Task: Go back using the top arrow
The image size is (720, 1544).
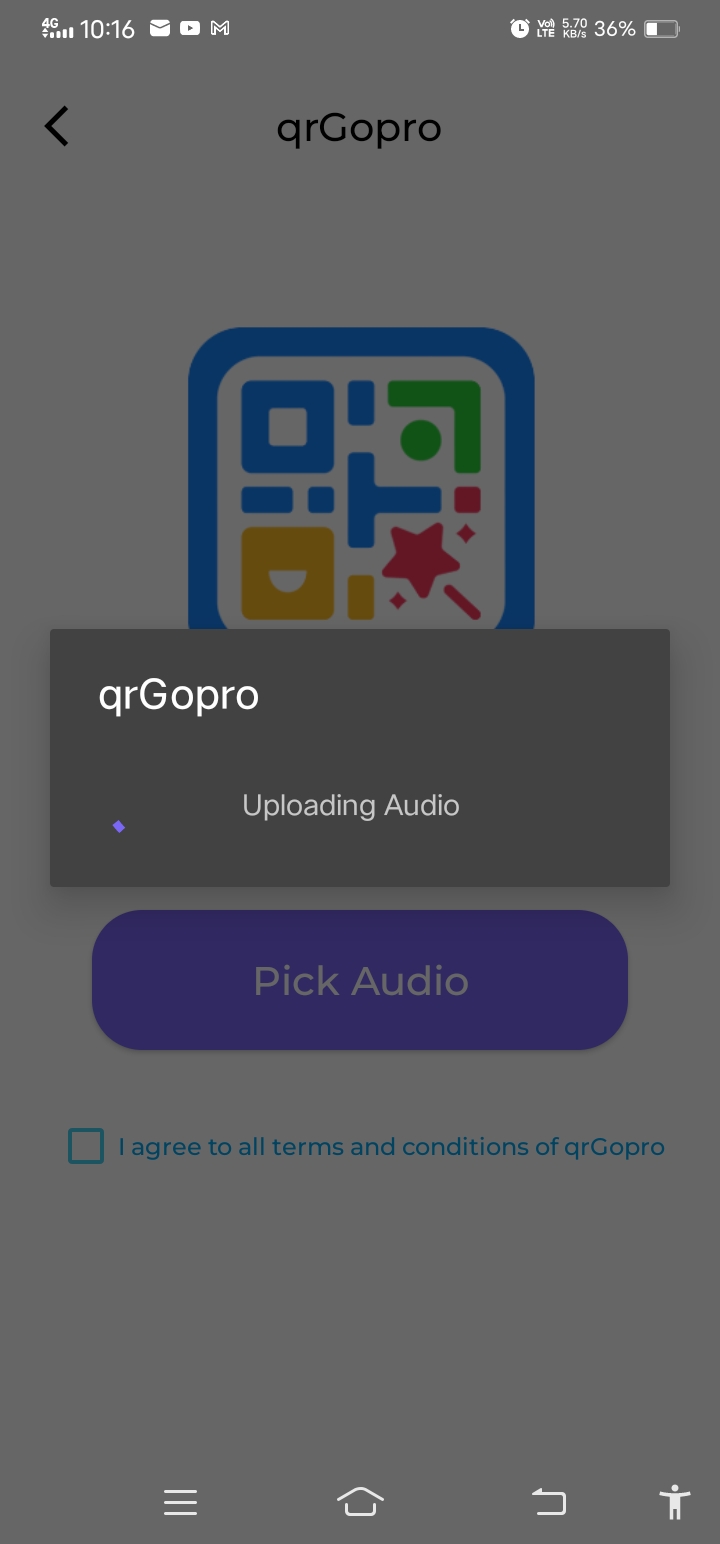Action: coord(57,127)
